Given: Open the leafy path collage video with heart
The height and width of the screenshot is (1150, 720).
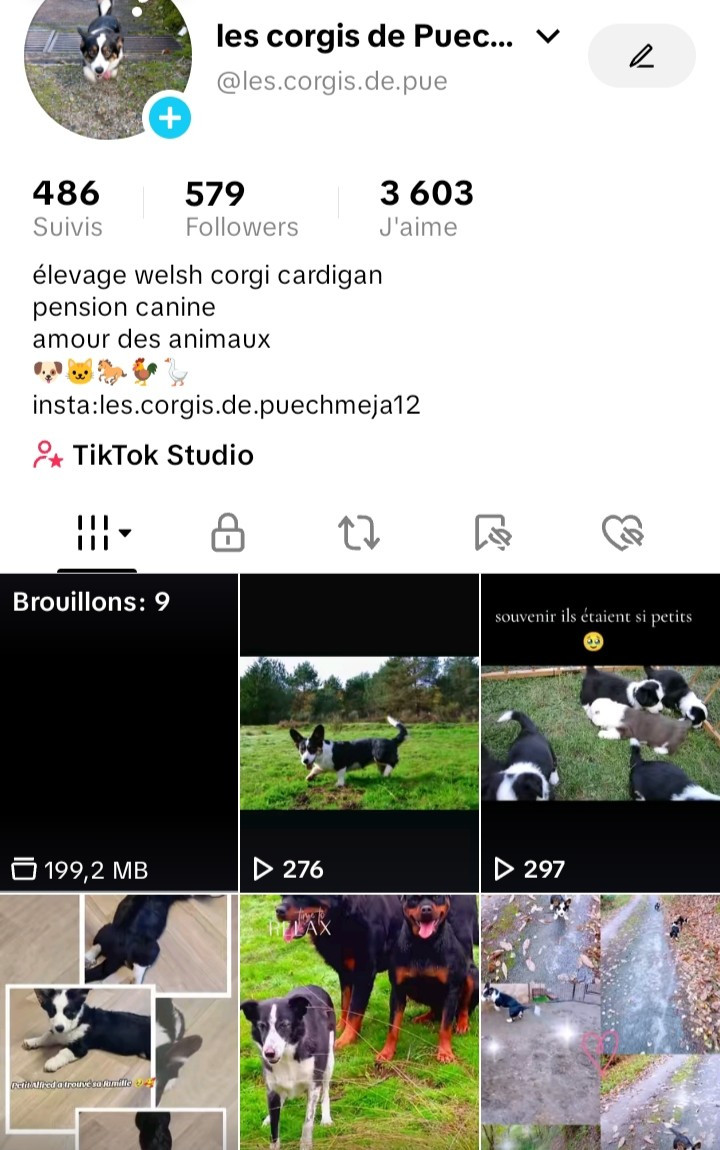Looking at the screenshot, I should 600,1022.
